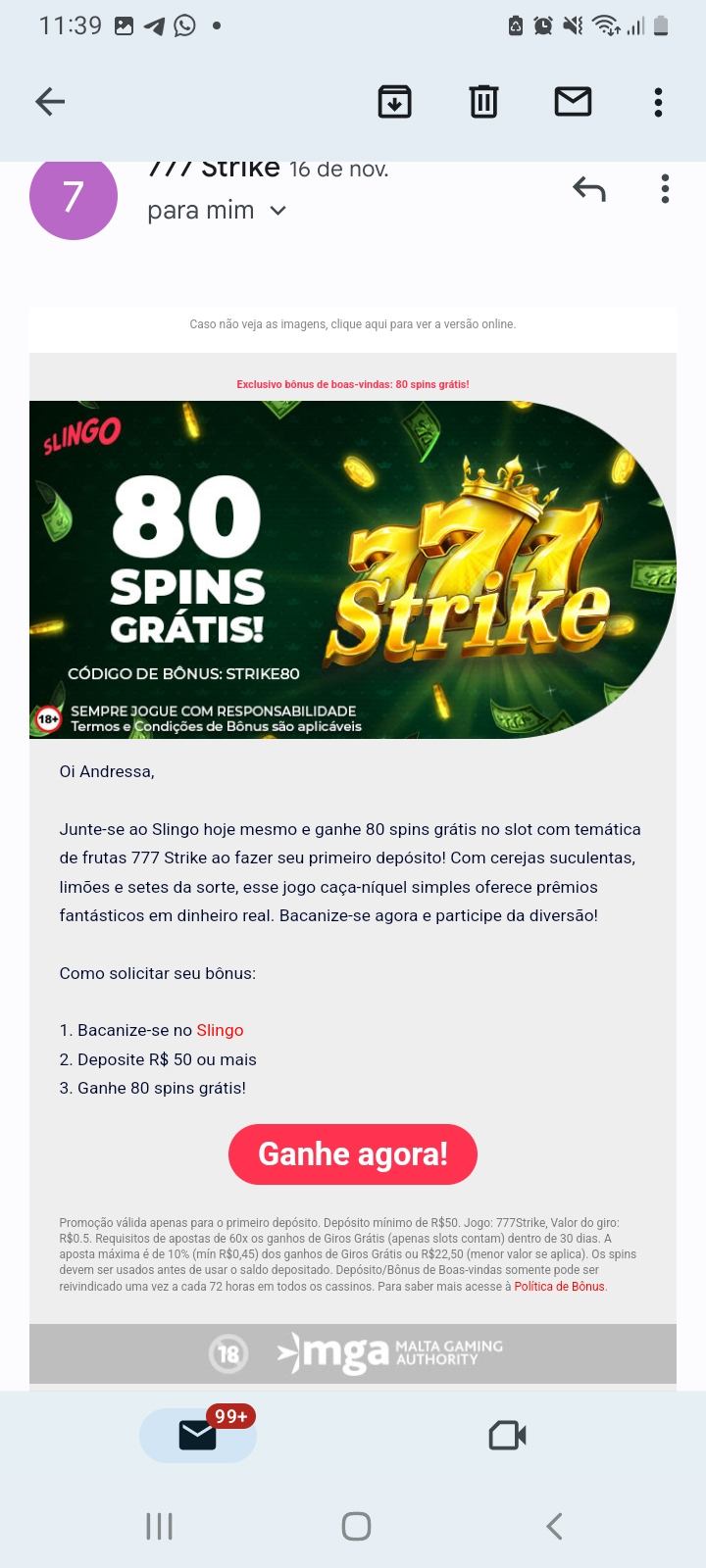Mark the email as unread
The width and height of the screenshot is (706, 1568).
click(573, 101)
